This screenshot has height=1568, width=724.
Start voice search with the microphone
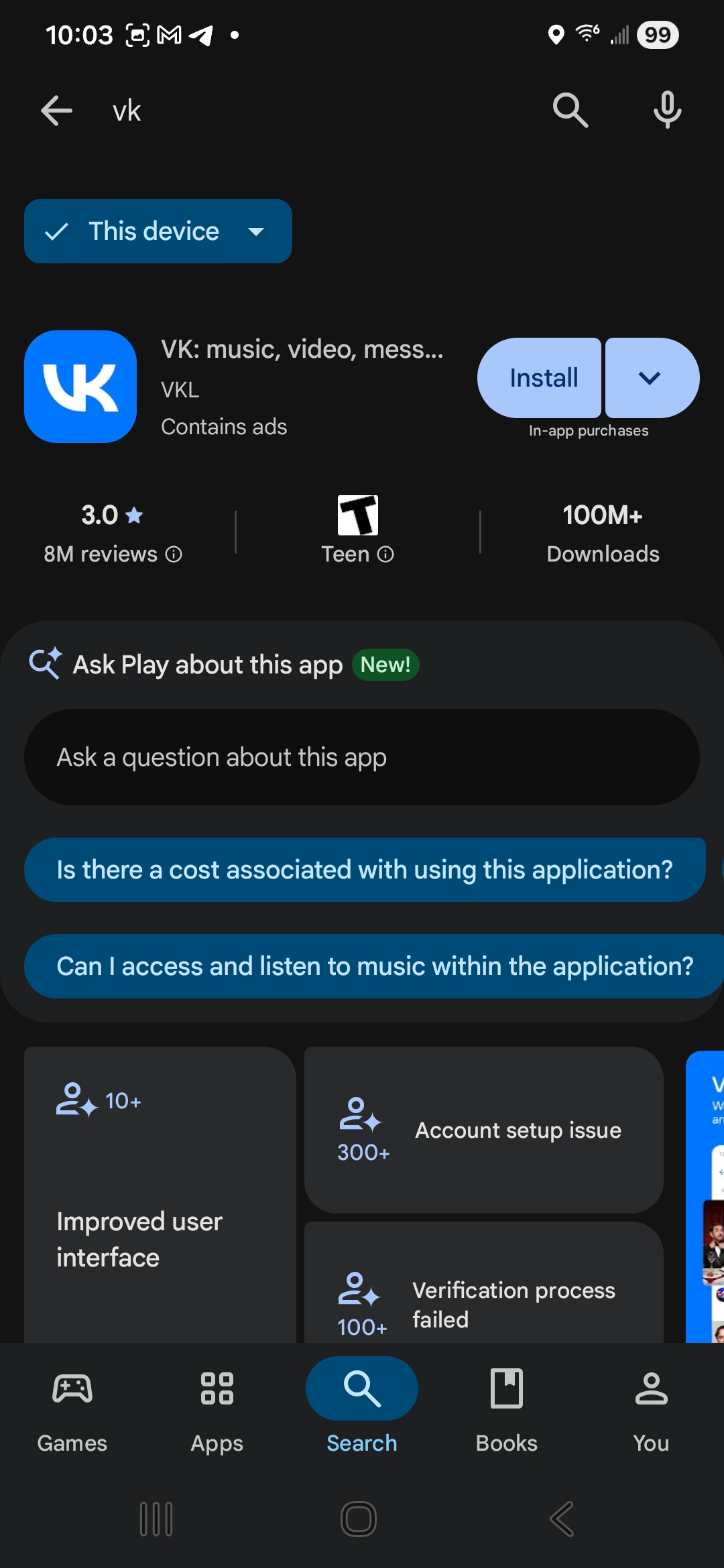click(668, 111)
